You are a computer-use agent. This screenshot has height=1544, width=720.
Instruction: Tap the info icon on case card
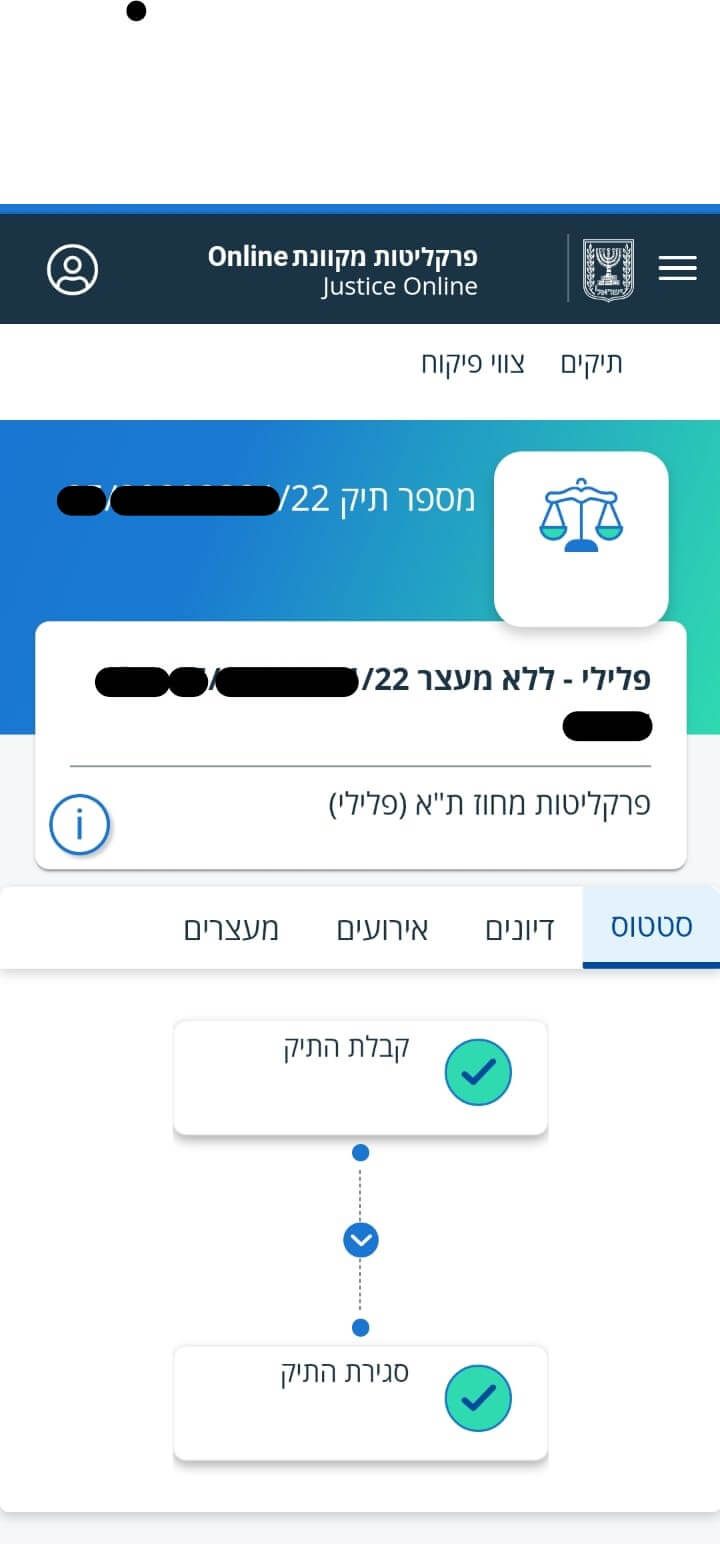tap(79, 825)
